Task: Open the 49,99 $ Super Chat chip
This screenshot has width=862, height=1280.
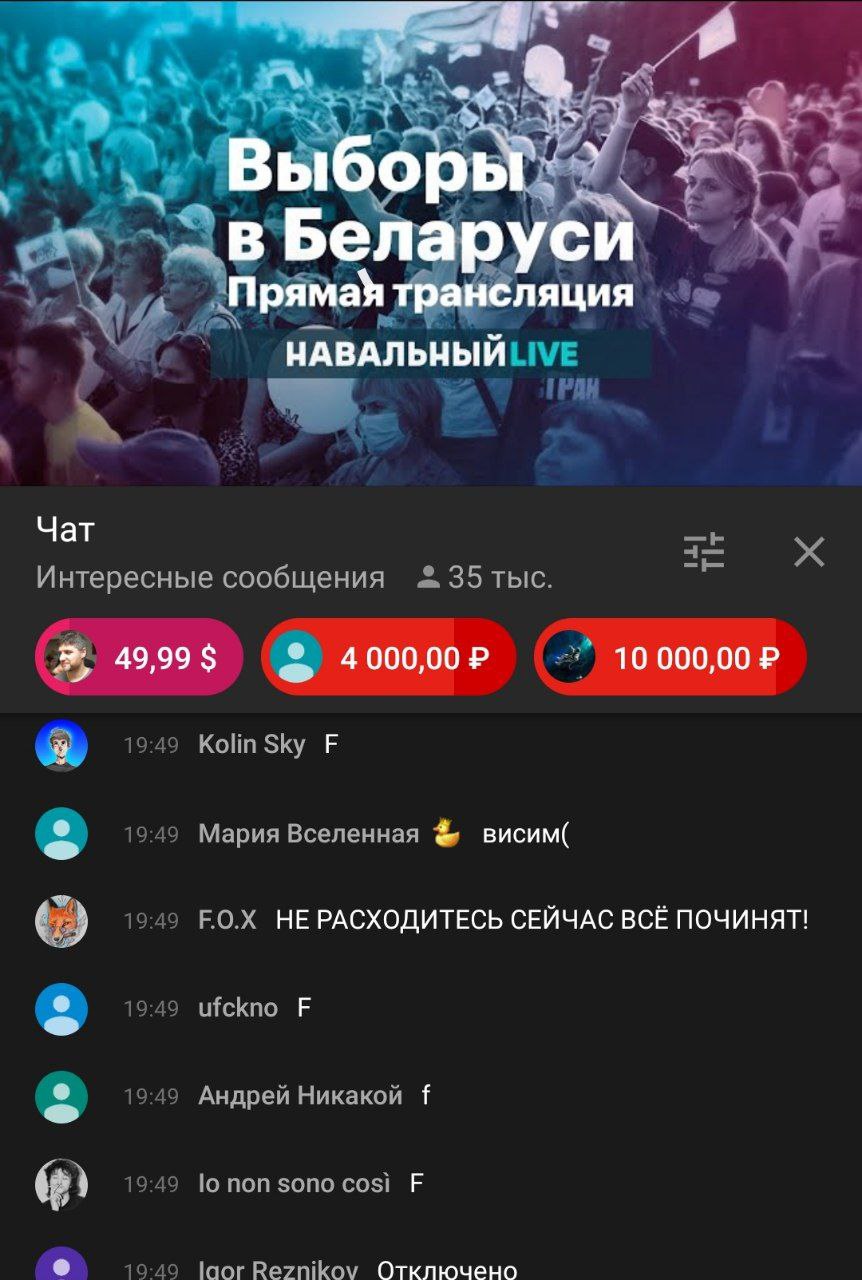Action: (139, 657)
